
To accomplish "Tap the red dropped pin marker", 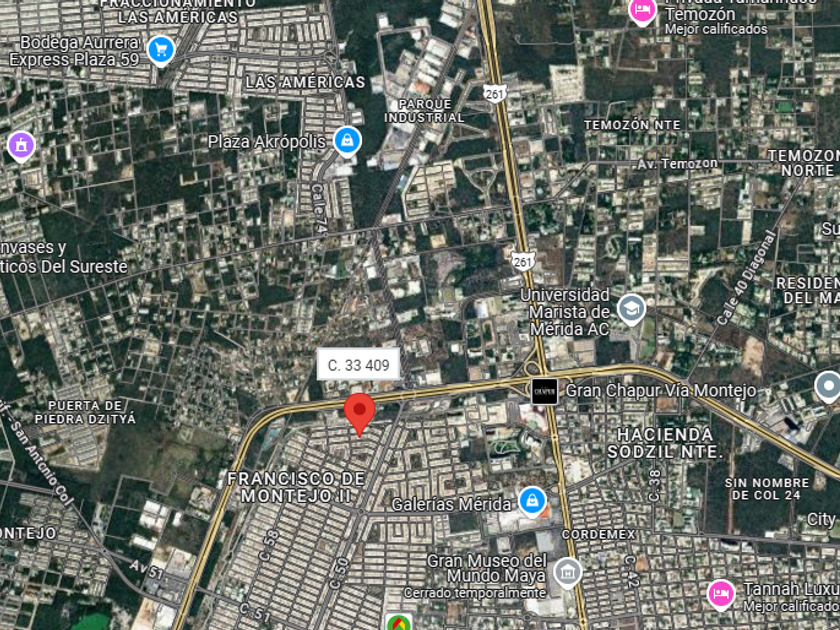I will coord(359,414).
